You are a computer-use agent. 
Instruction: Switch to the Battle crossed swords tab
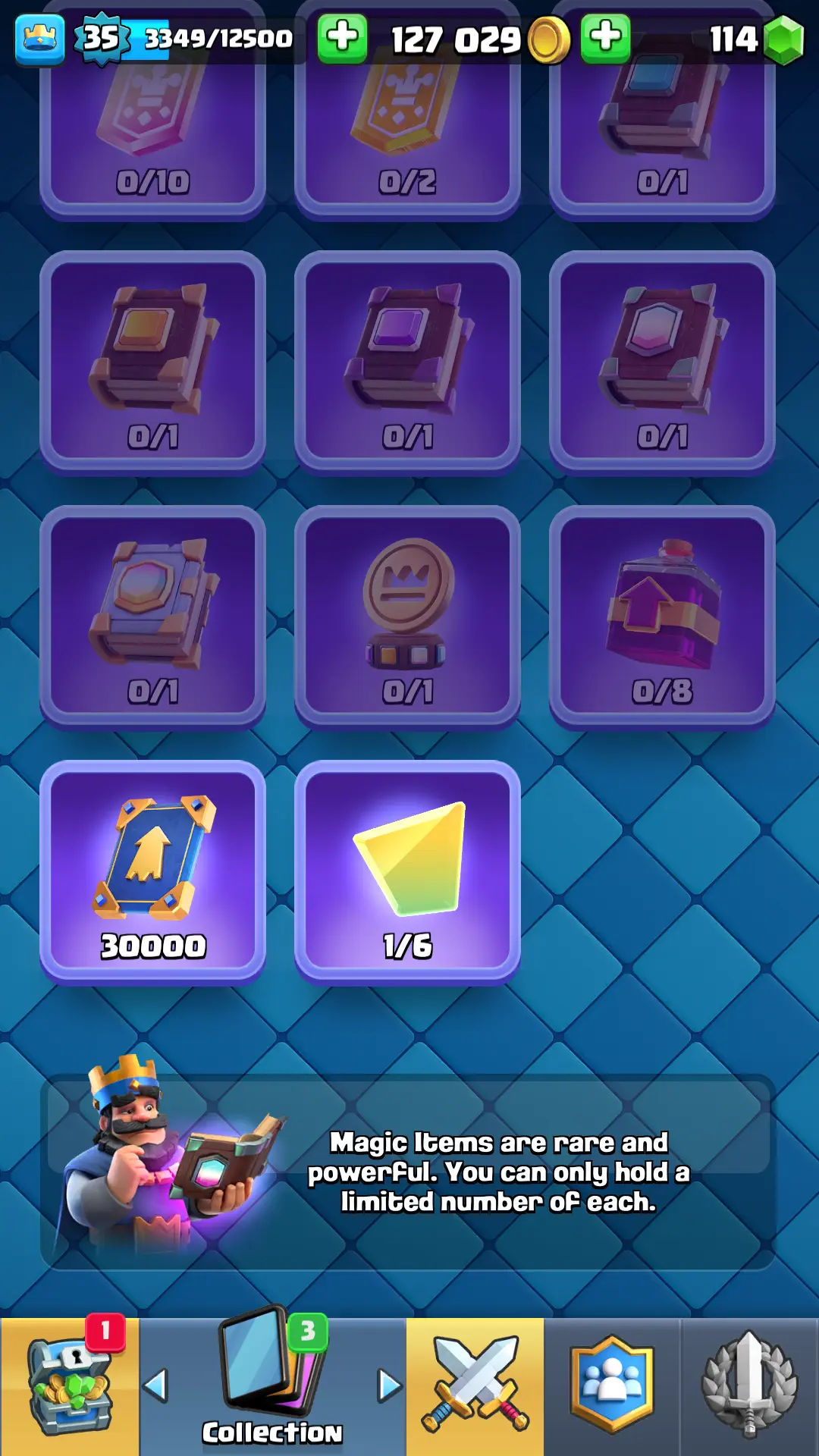tap(475, 1386)
